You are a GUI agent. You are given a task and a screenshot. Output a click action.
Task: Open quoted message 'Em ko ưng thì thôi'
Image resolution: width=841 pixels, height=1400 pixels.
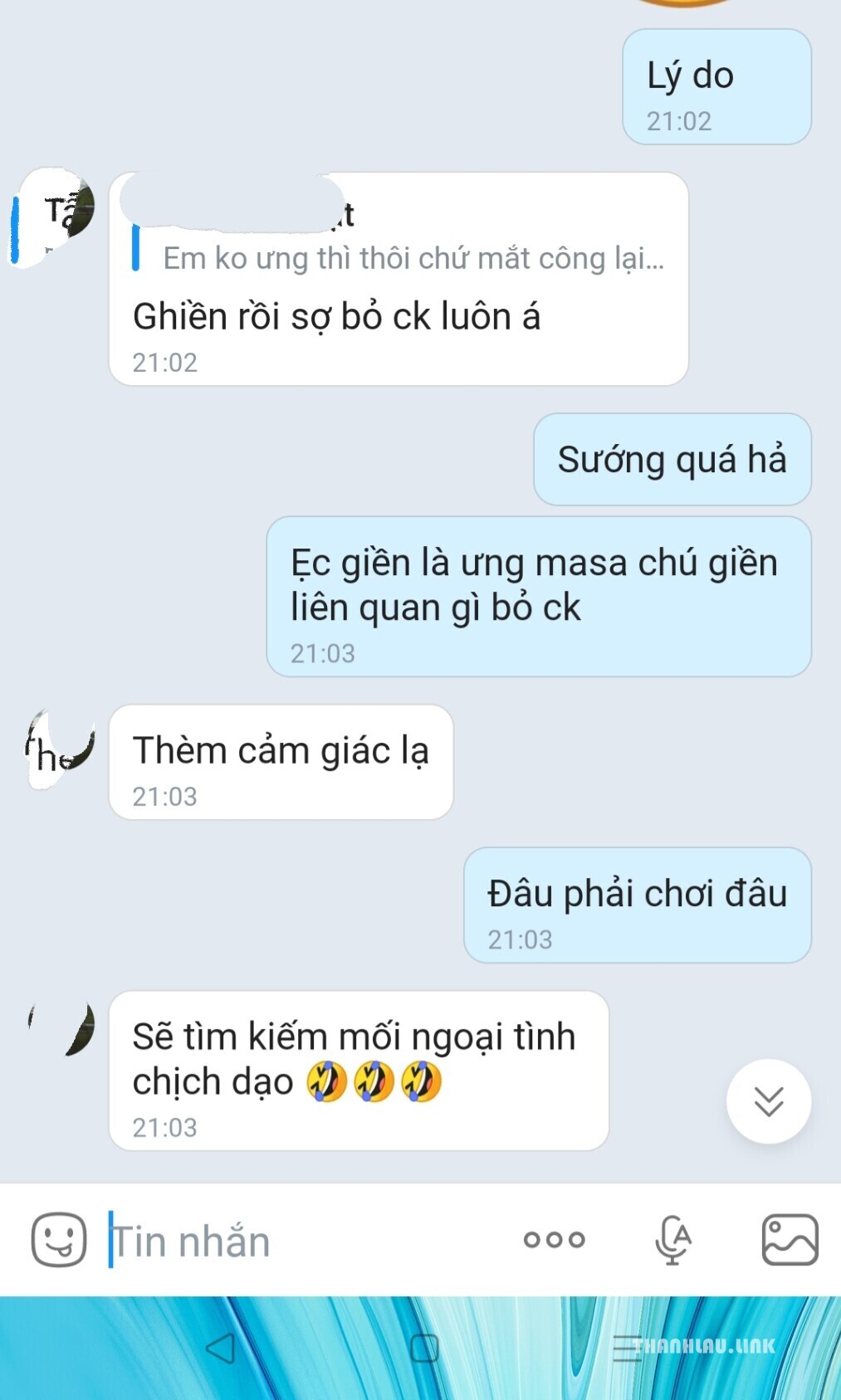[x=413, y=258]
